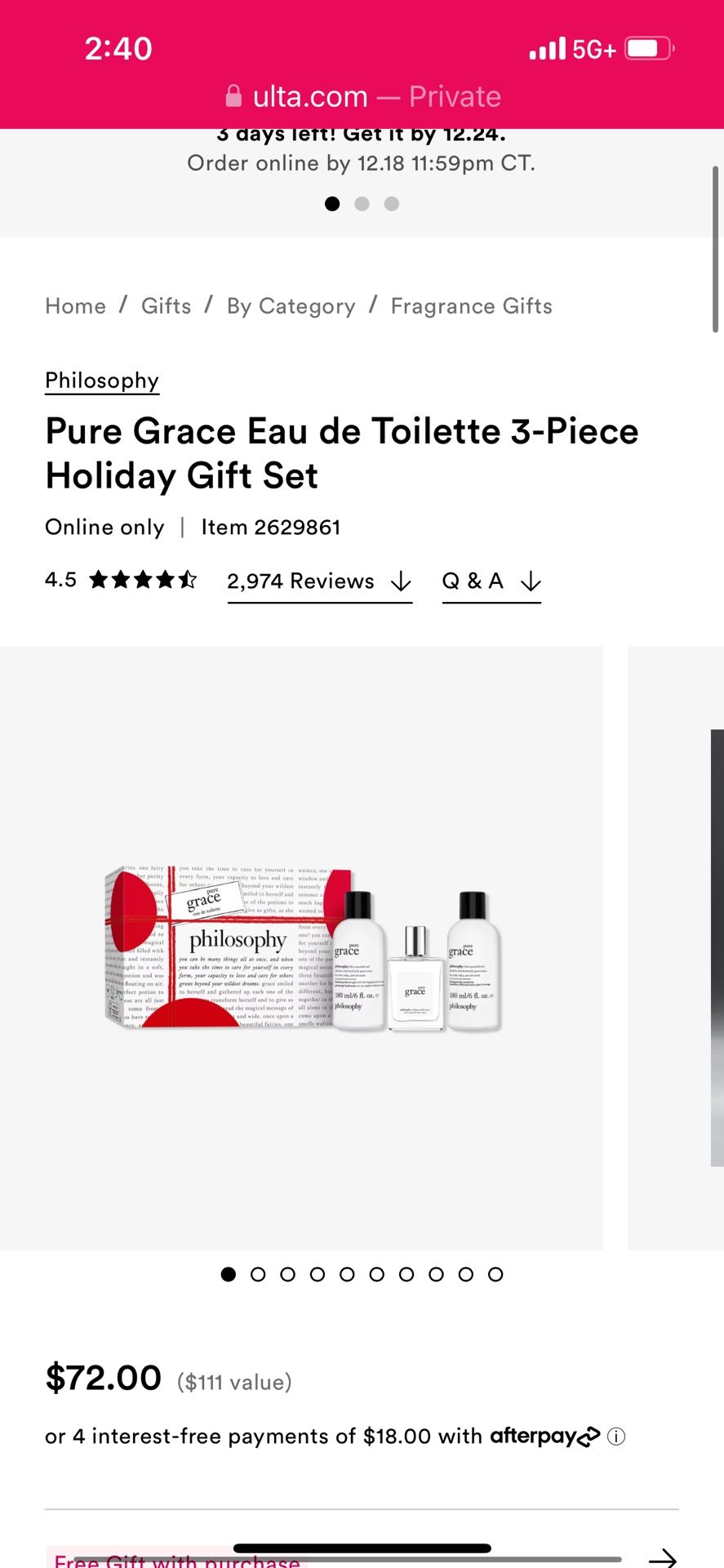The width and height of the screenshot is (724, 1568).
Task: Open the Afterpay info icon
Action: (x=617, y=1437)
